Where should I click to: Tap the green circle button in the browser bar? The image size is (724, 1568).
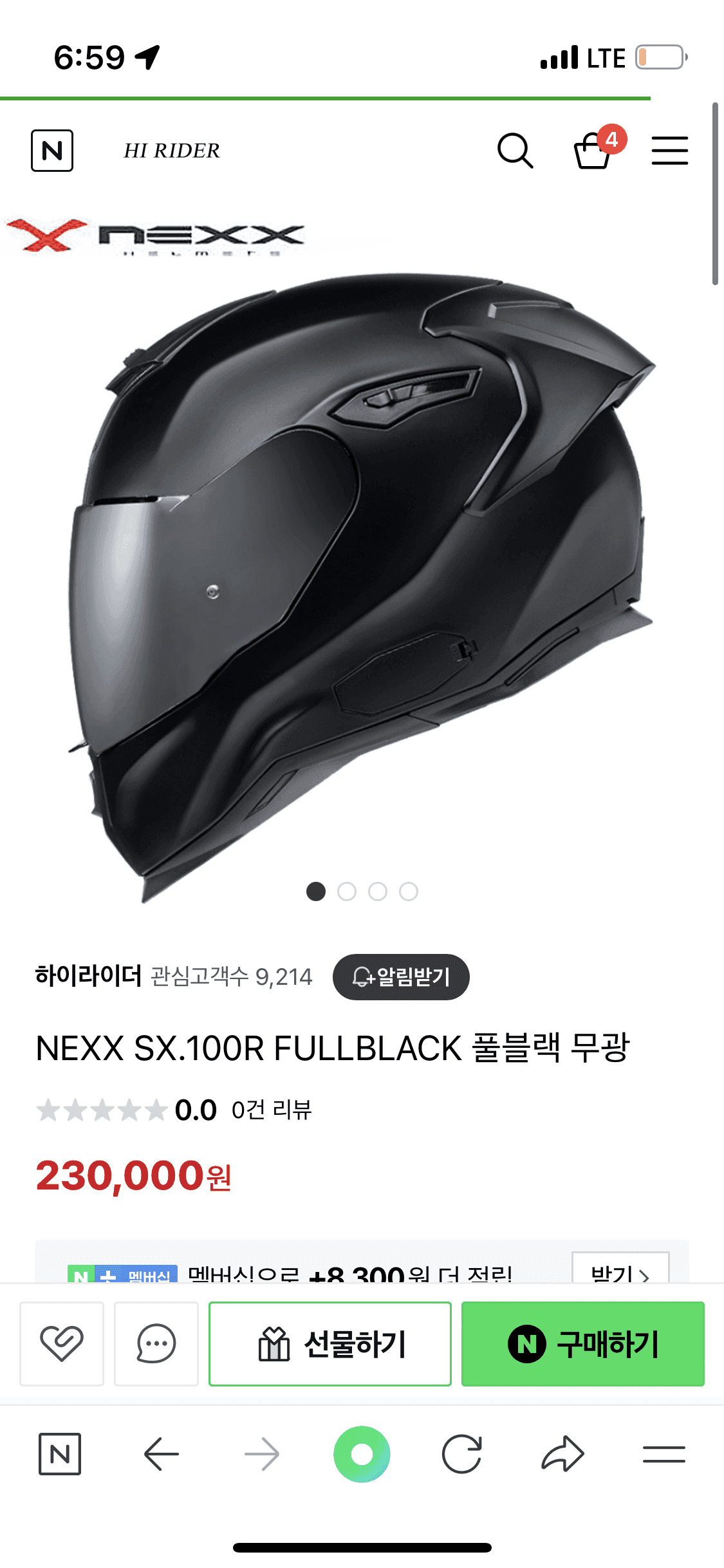pyautogui.click(x=362, y=1454)
